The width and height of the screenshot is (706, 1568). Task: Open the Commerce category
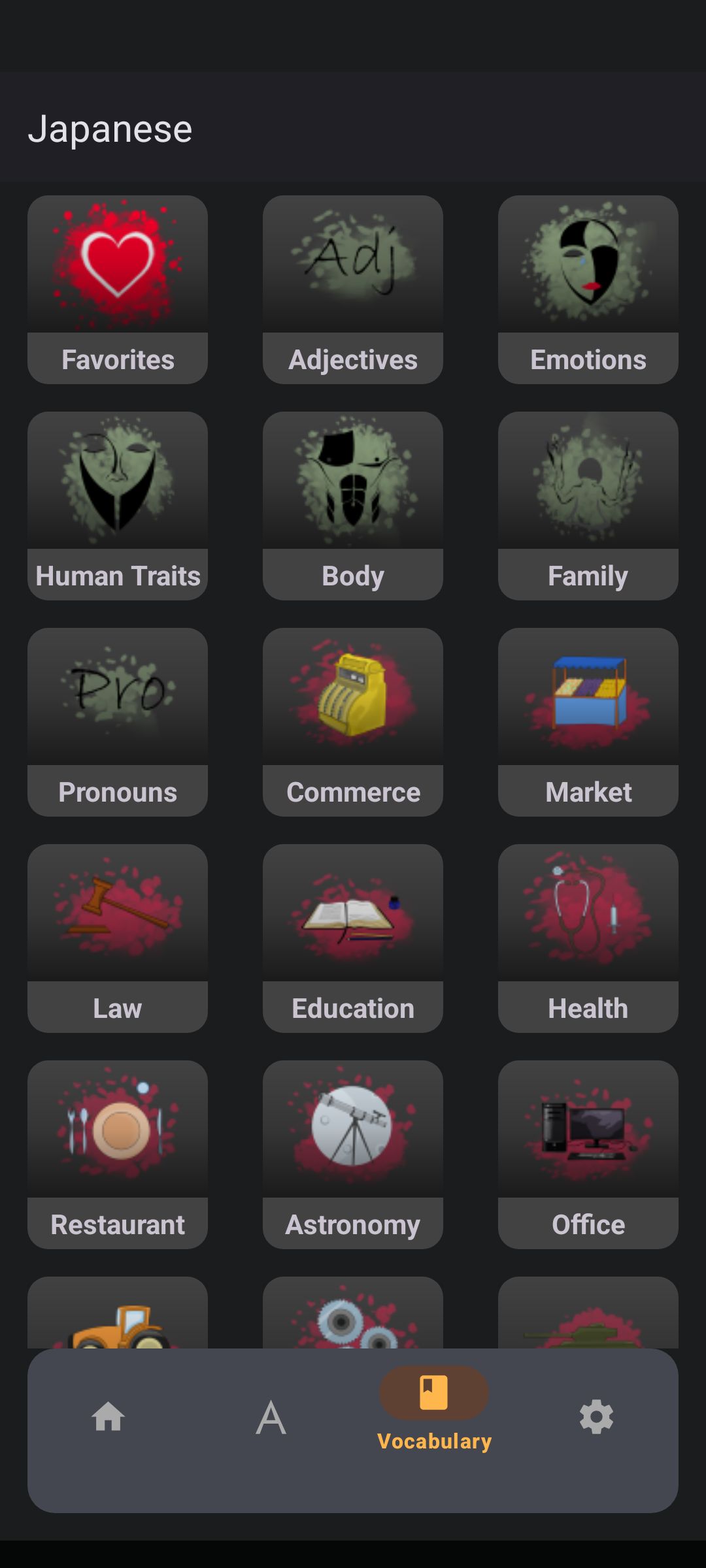pos(353,722)
